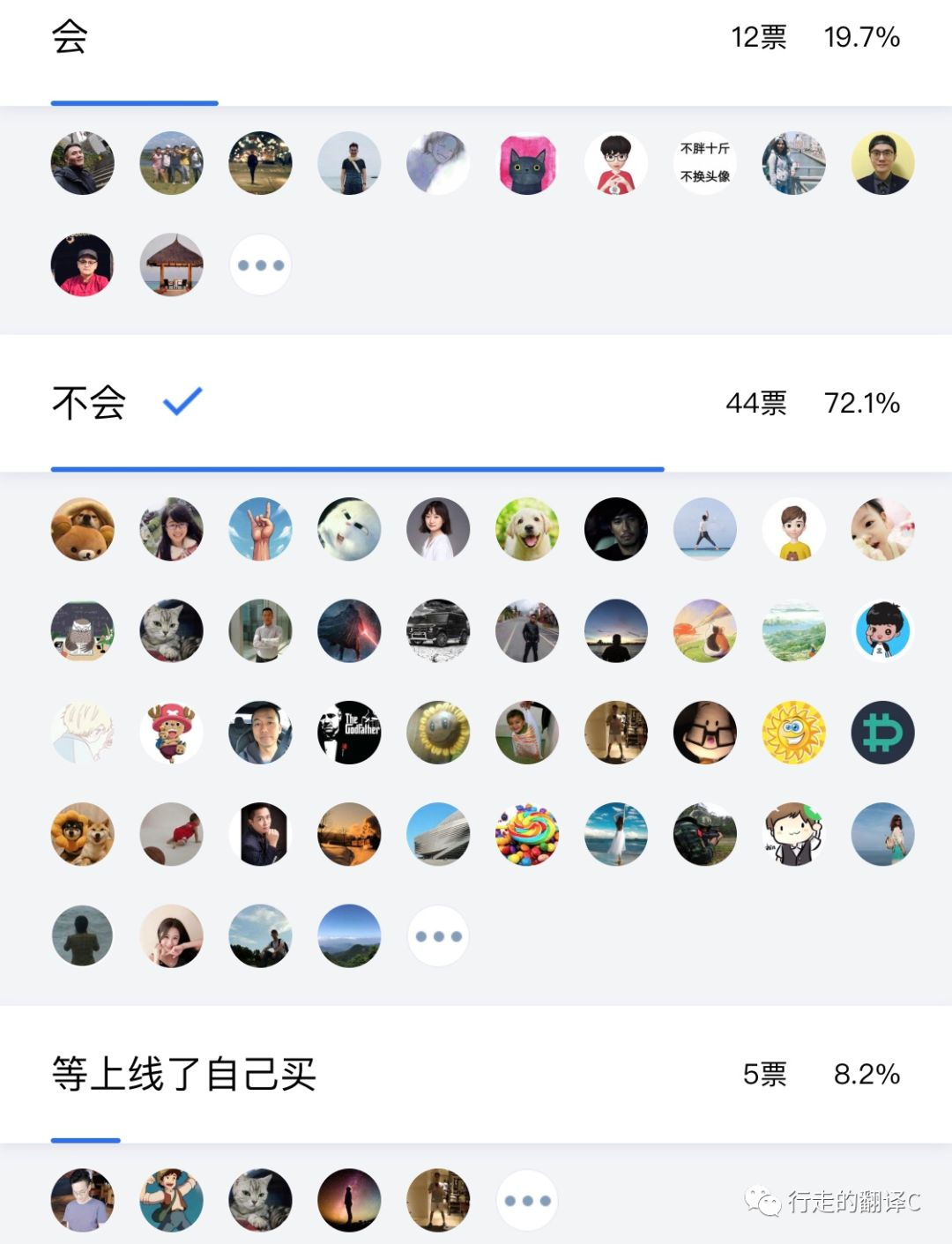952x1244 pixels.
Task: Select the 会 poll option row
Action: (476, 38)
